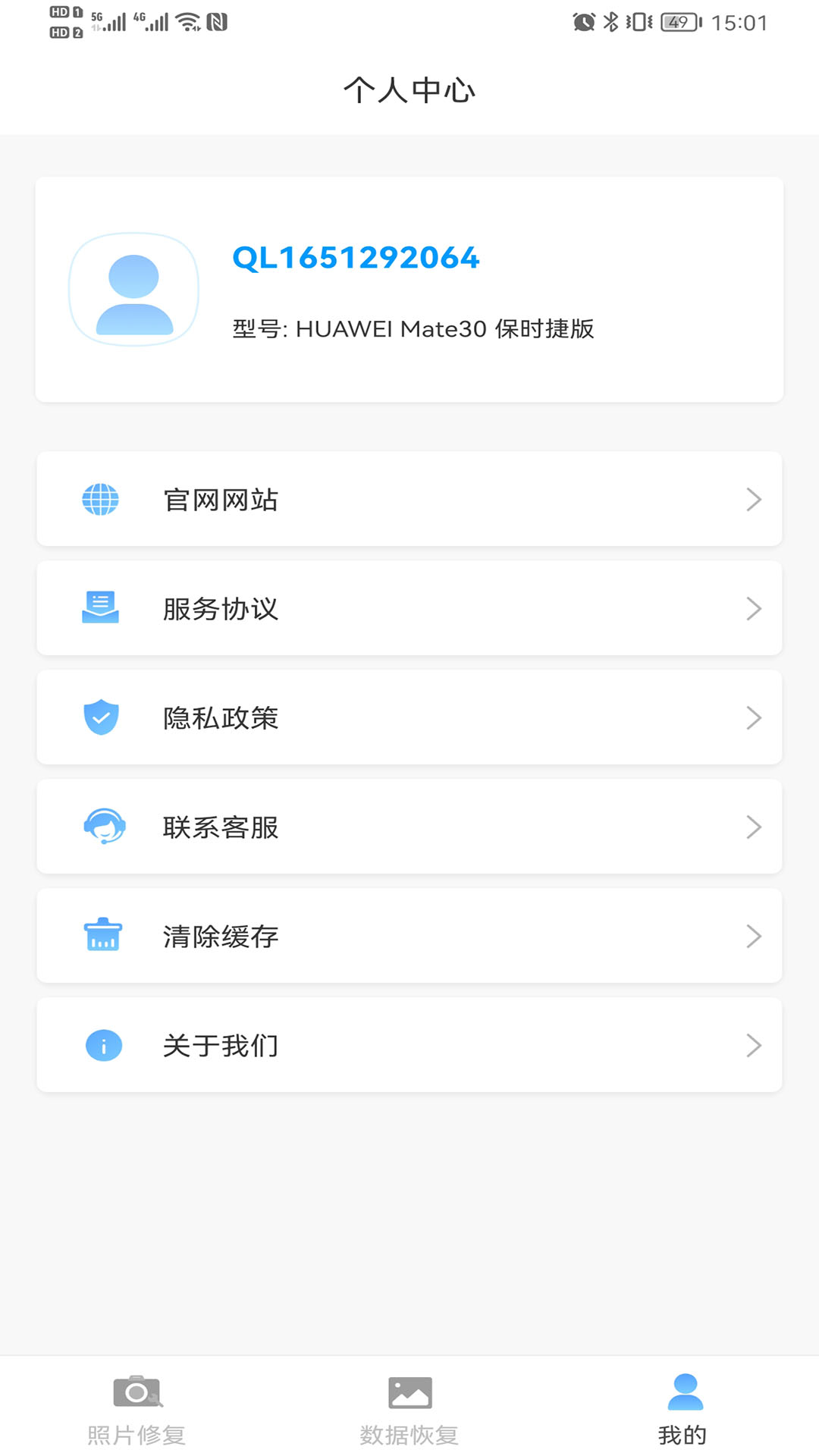Click the arrow on the 服务协议 row
819x1456 pixels.
pyautogui.click(x=753, y=608)
